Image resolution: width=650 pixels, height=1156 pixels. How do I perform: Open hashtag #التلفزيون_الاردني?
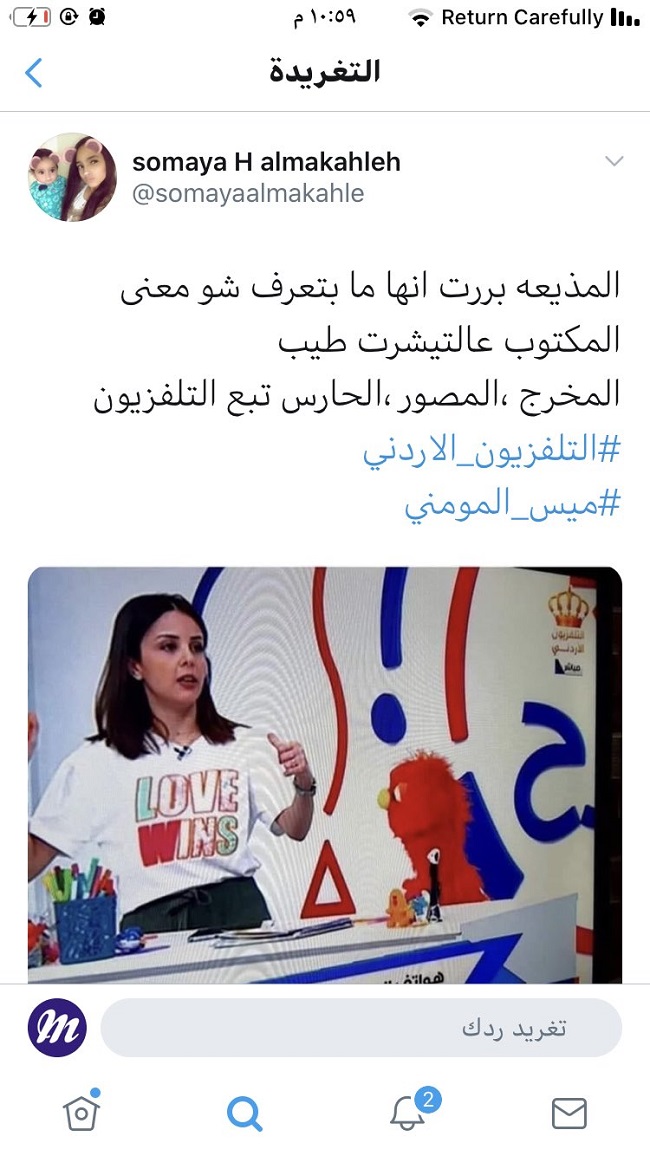tap(491, 451)
